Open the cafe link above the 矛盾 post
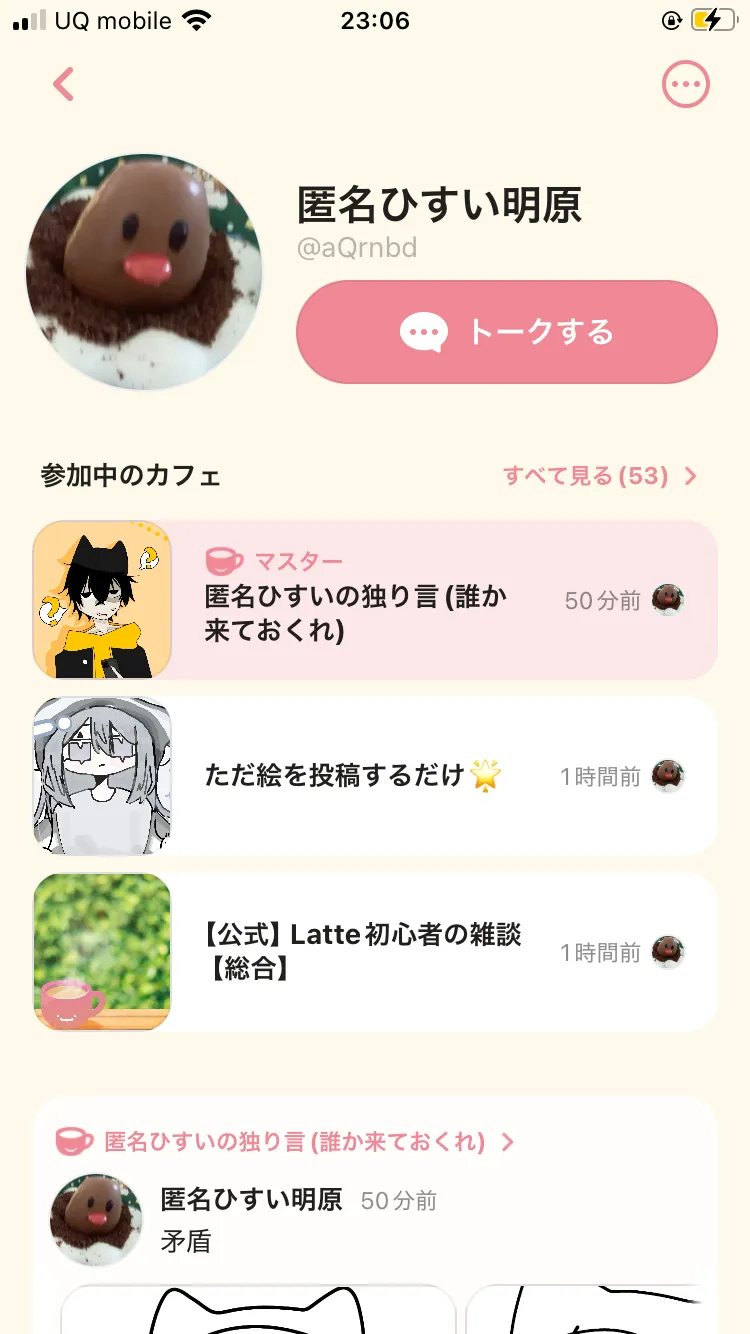This screenshot has width=750, height=1334. (x=285, y=1142)
